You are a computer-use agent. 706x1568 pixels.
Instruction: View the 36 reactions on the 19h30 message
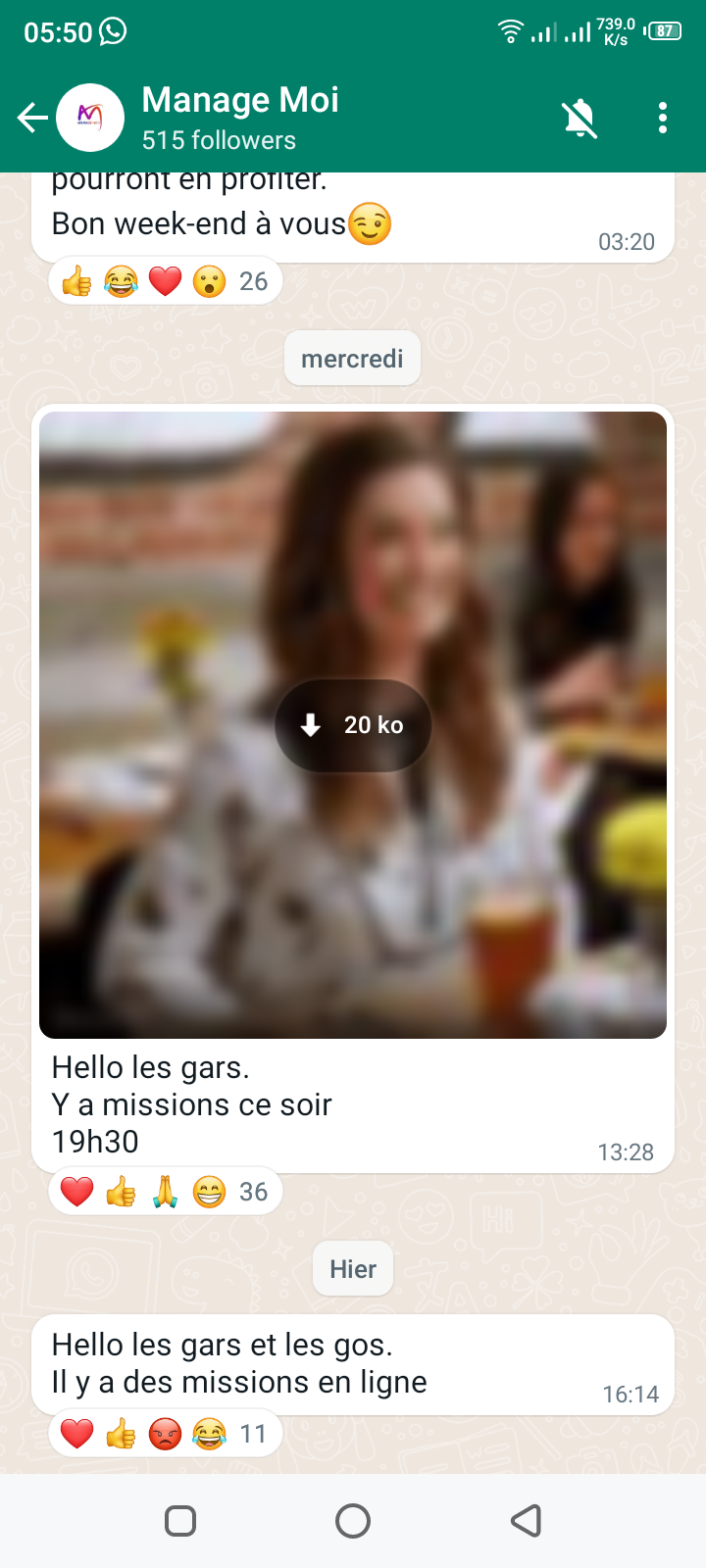165,1192
